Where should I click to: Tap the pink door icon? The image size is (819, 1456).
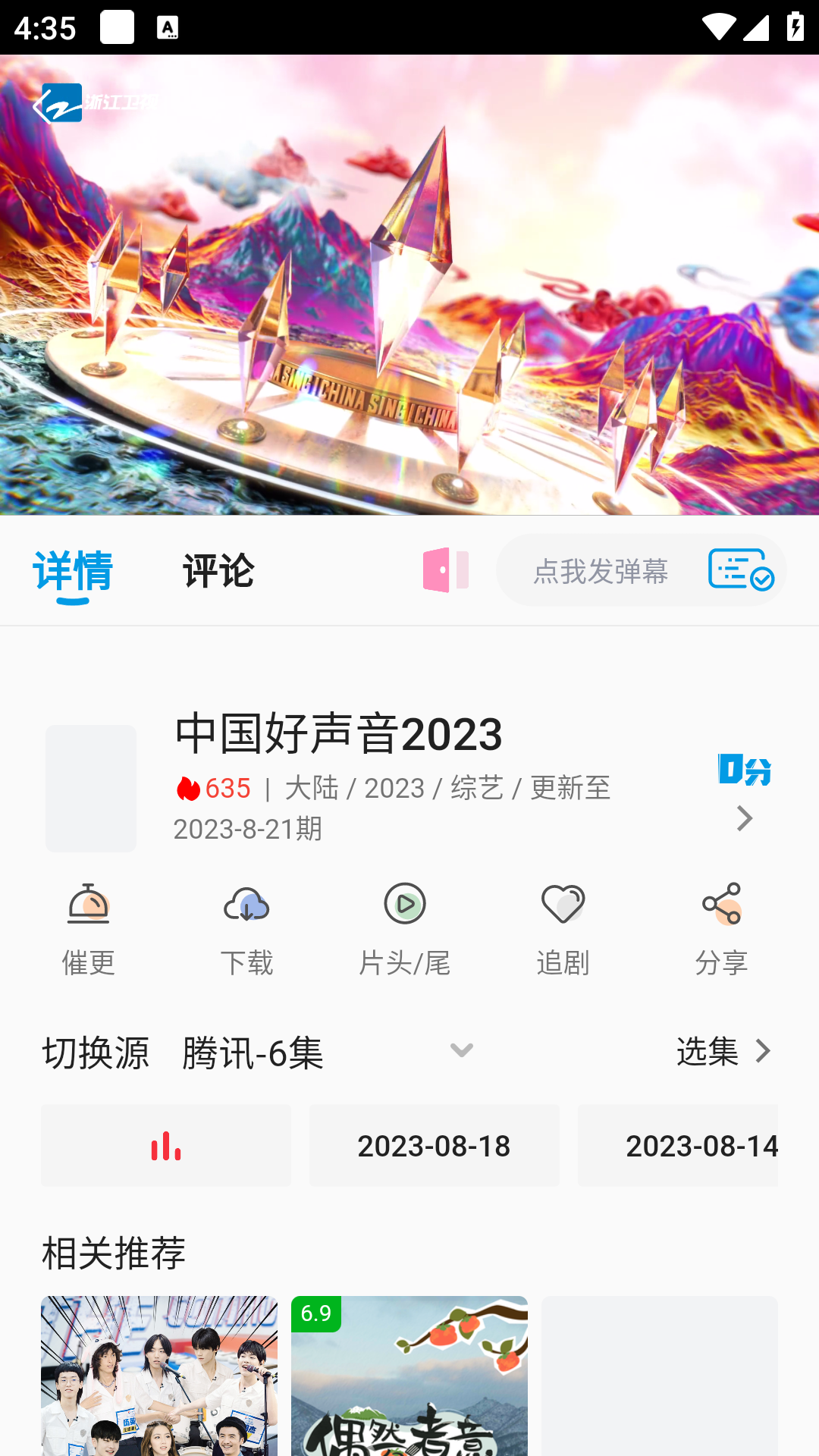446,570
